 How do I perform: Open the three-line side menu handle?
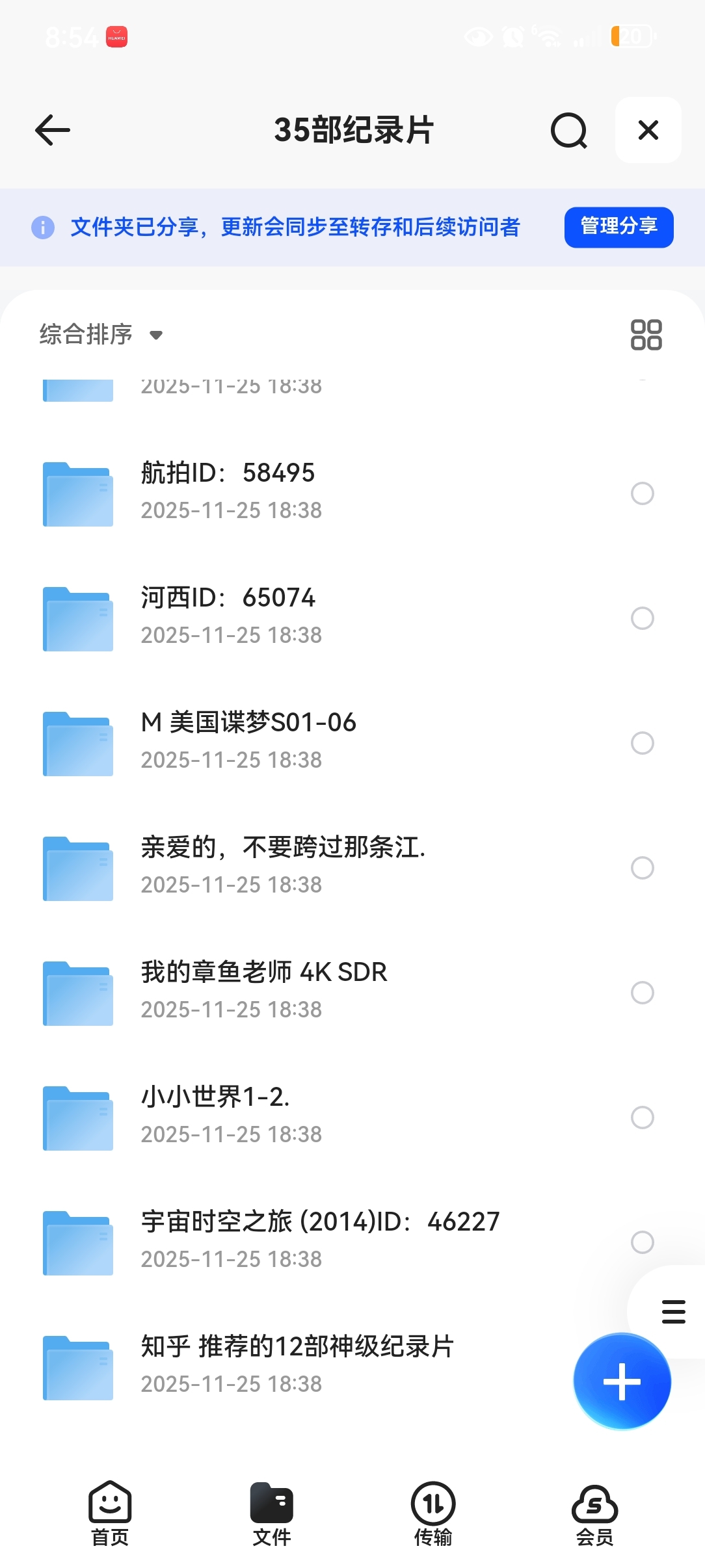pyautogui.click(x=673, y=1312)
